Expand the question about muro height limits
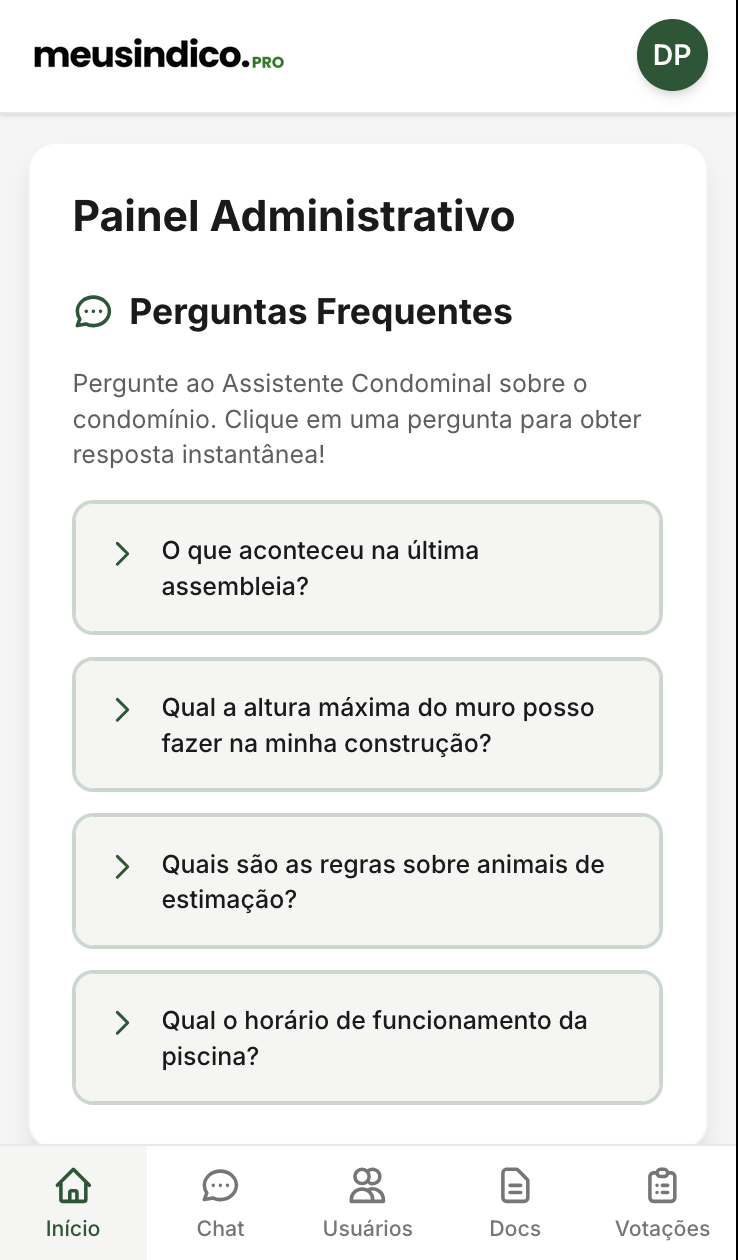This screenshot has width=738, height=1260. 122,710
